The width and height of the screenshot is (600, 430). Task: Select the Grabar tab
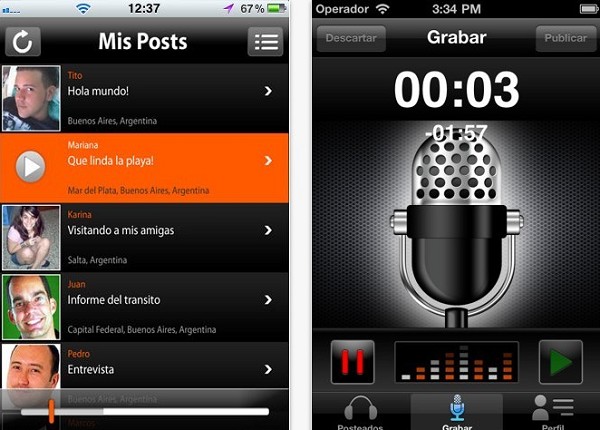tap(457, 412)
